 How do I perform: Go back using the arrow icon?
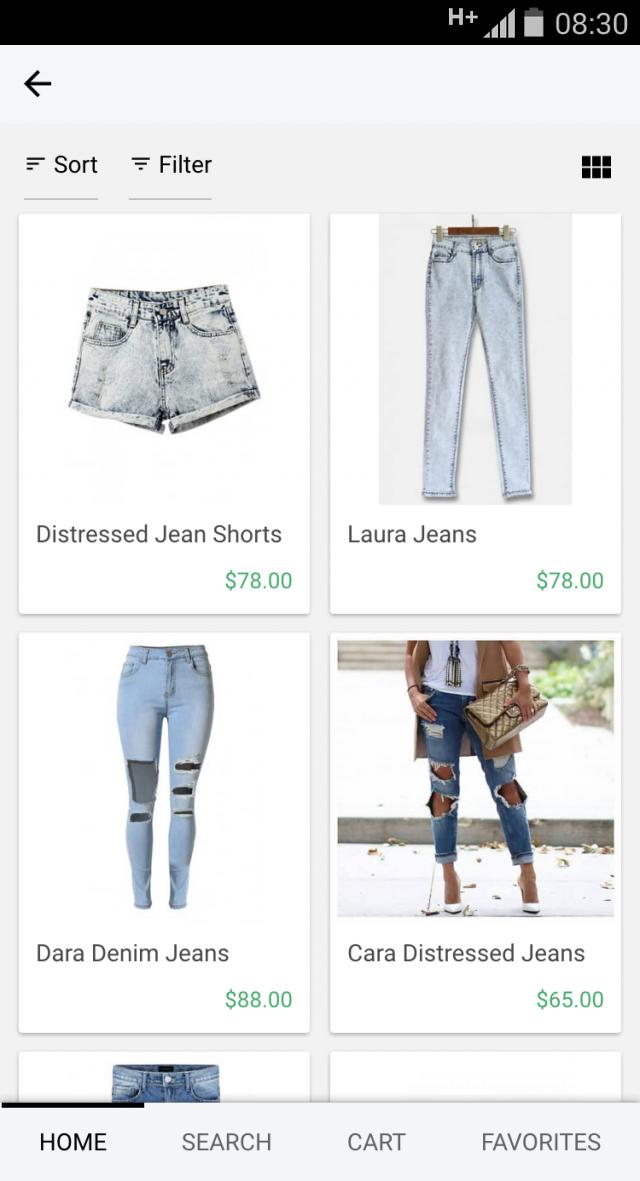(37, 84)
